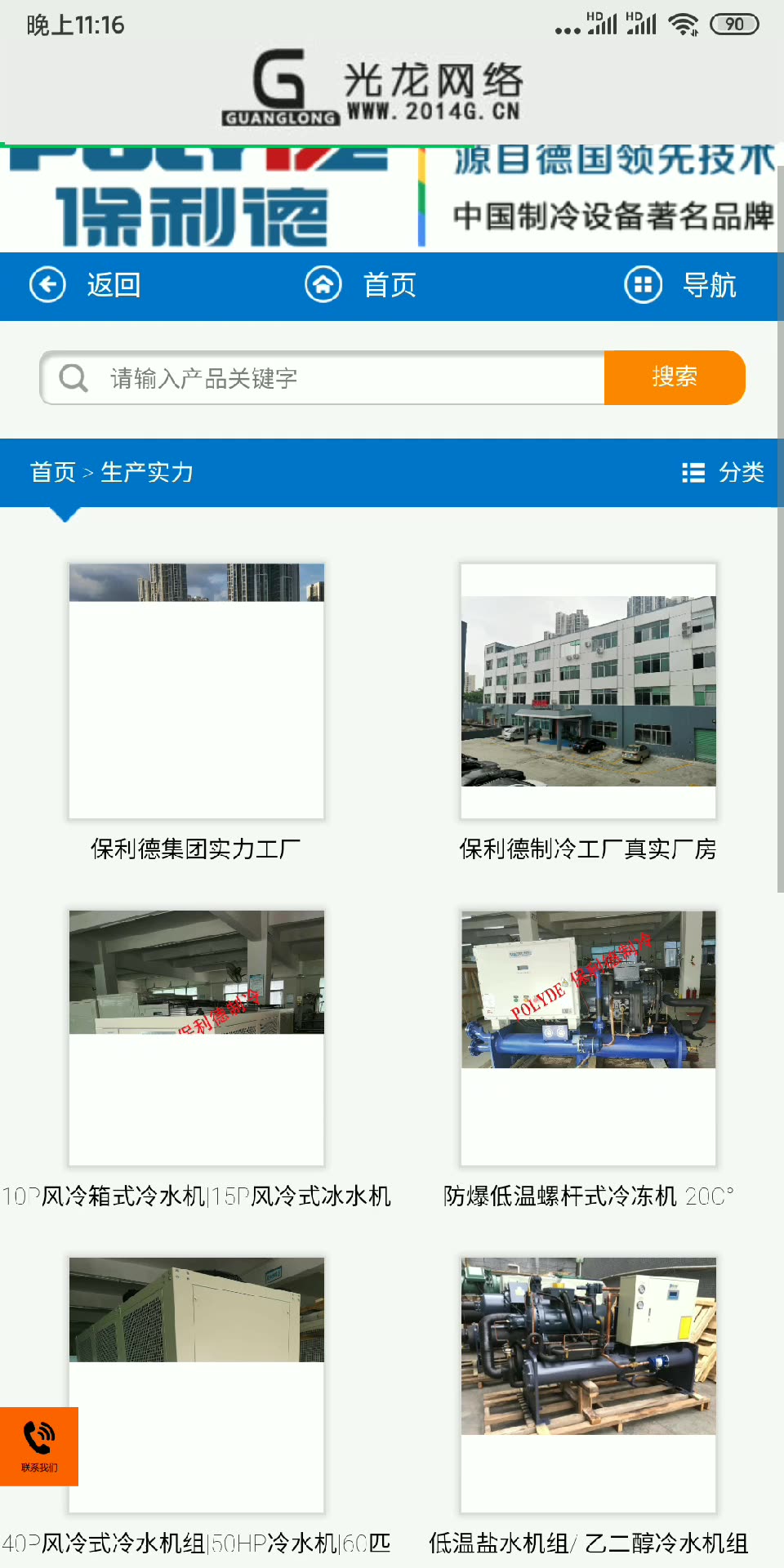Open the 首页 breadcrumb link
784x1568 pixels.
point(52,473)
